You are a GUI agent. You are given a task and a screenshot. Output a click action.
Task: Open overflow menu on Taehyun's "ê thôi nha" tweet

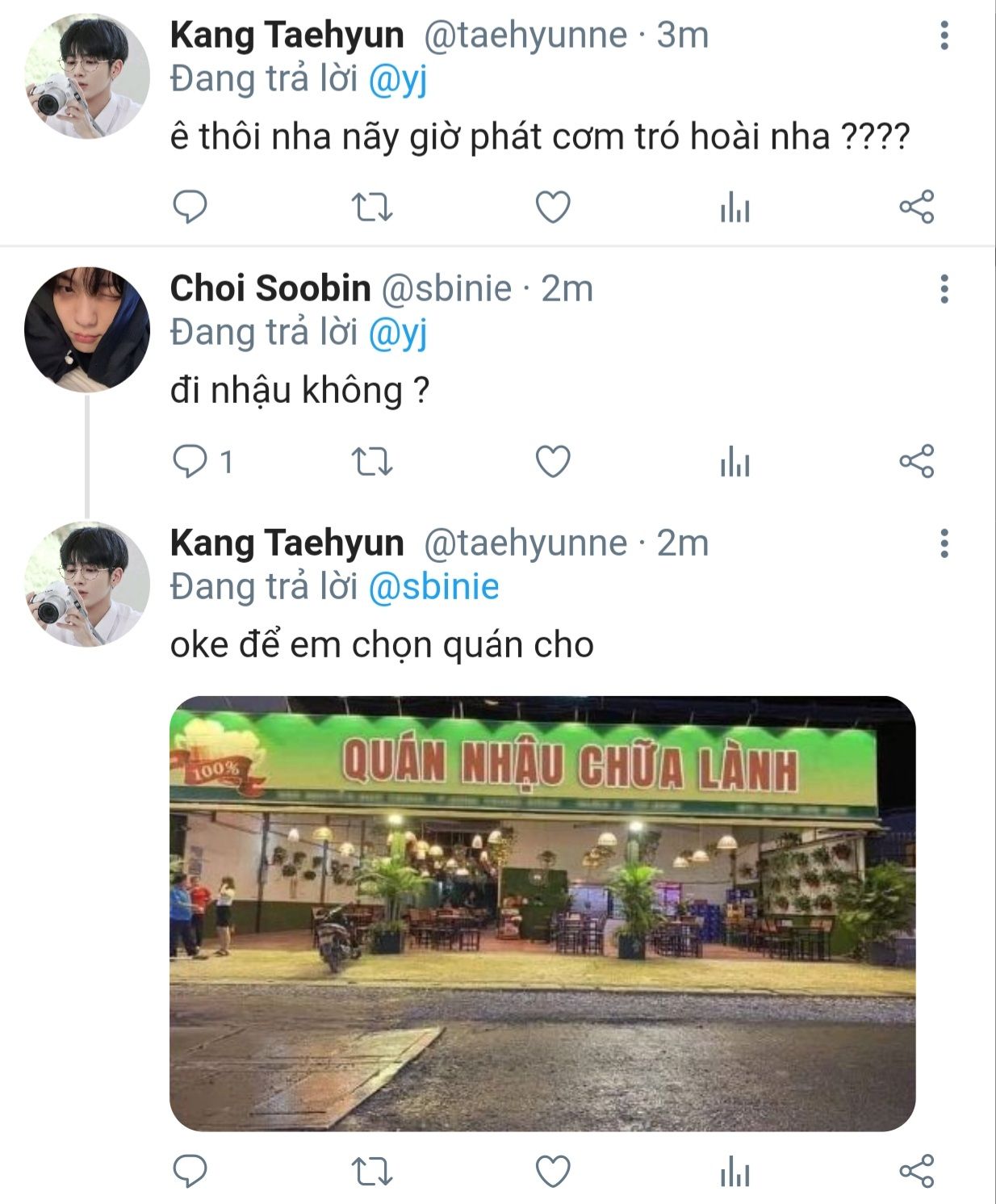coord(944,36)
